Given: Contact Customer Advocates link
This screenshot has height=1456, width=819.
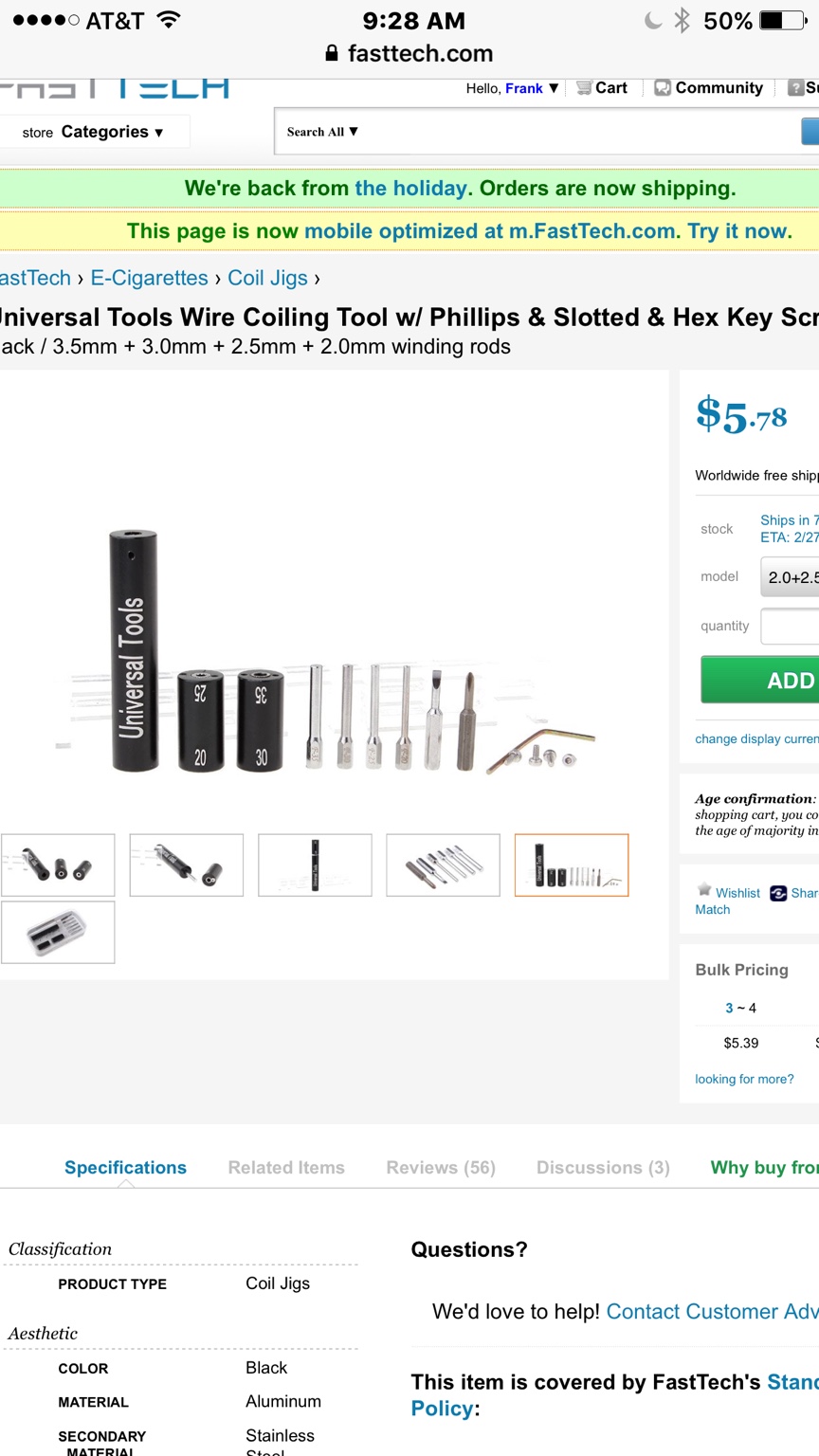Looking at the screenshot, I should [711, 1311].
